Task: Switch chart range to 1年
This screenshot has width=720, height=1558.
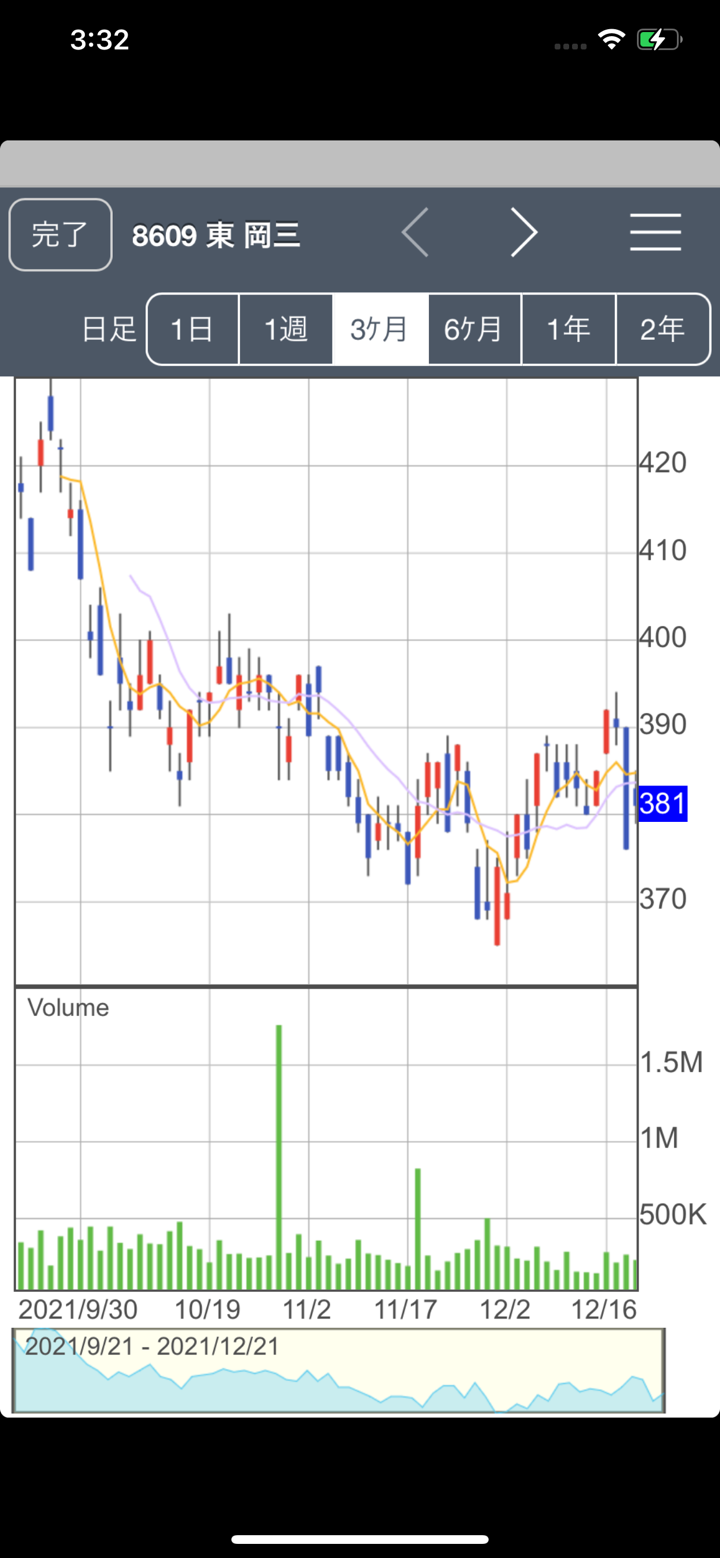Action: (568, 329)
